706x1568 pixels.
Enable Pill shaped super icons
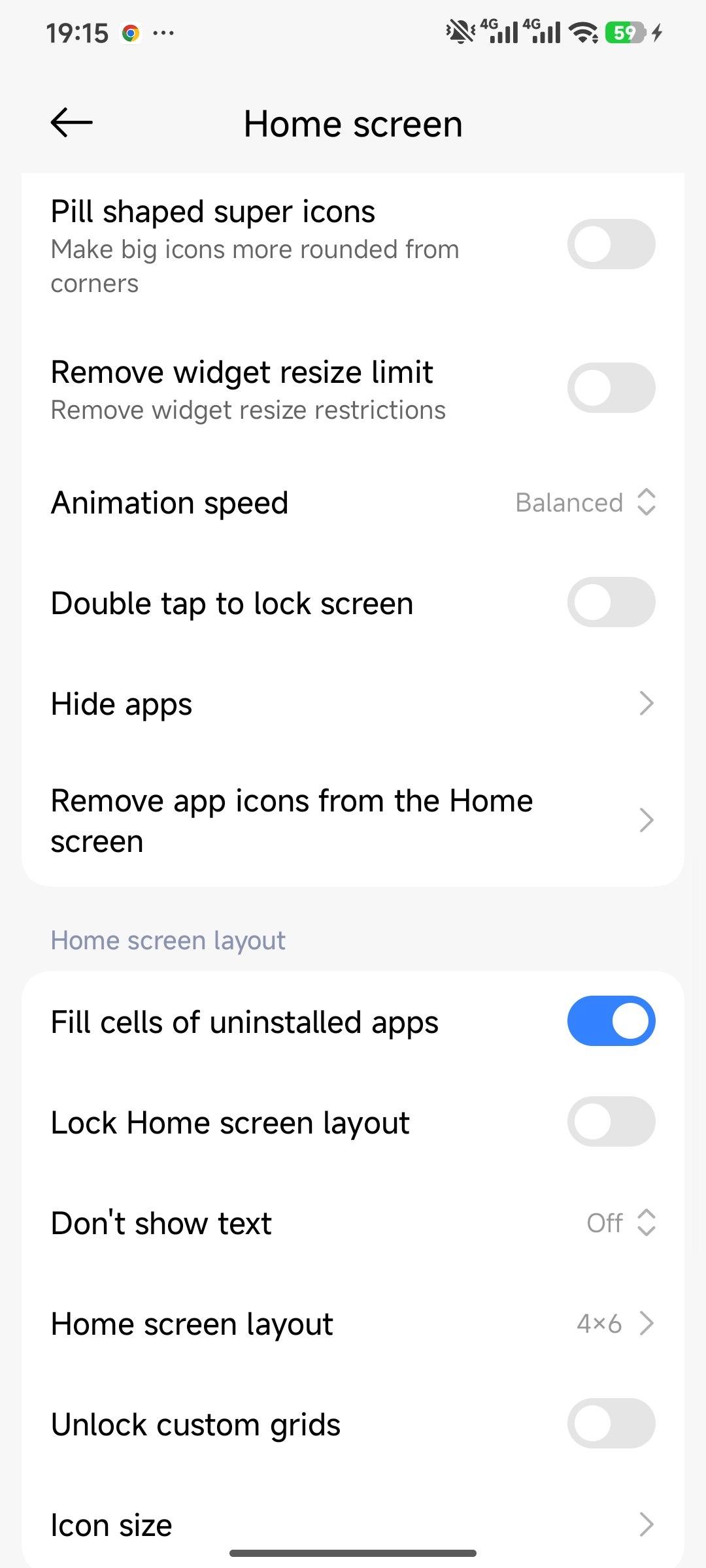point(611,244)
